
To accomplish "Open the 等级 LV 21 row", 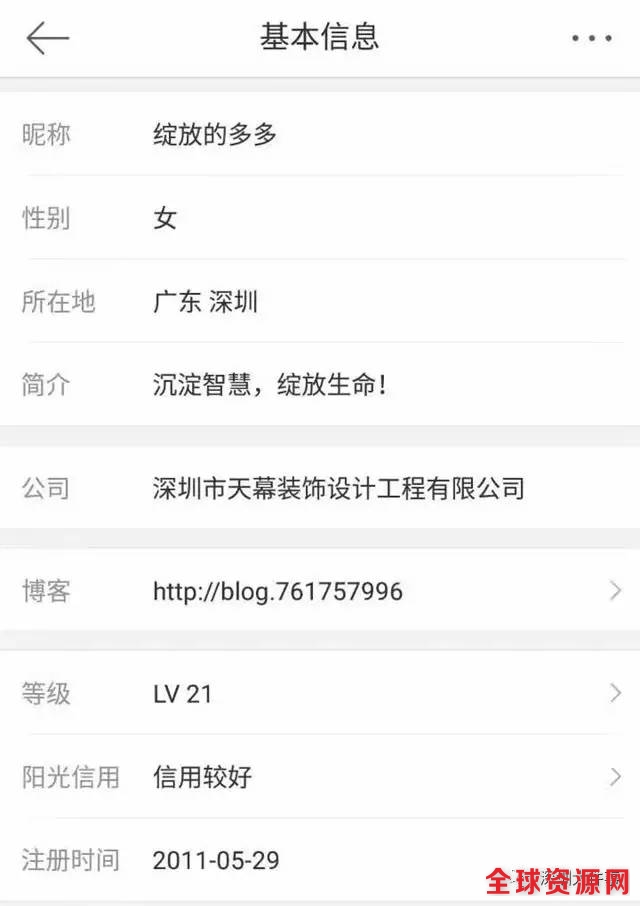I will coord(320,693).
